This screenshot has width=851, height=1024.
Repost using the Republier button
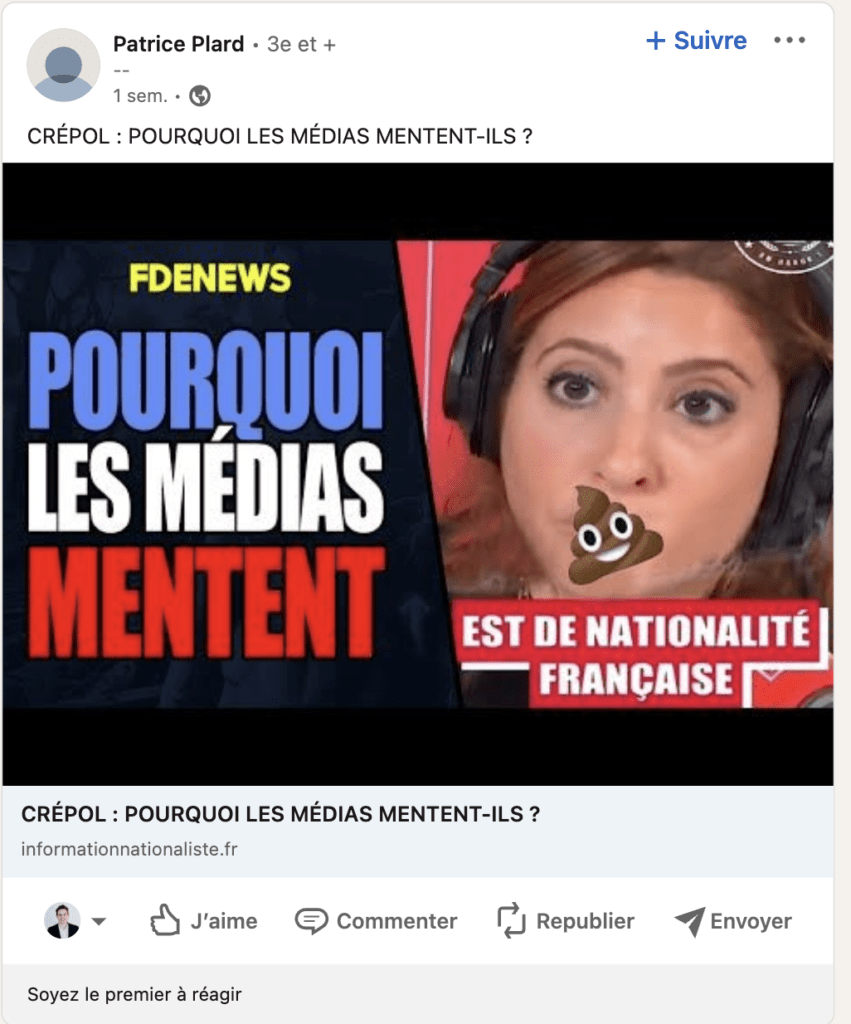[x=565, y=921]
